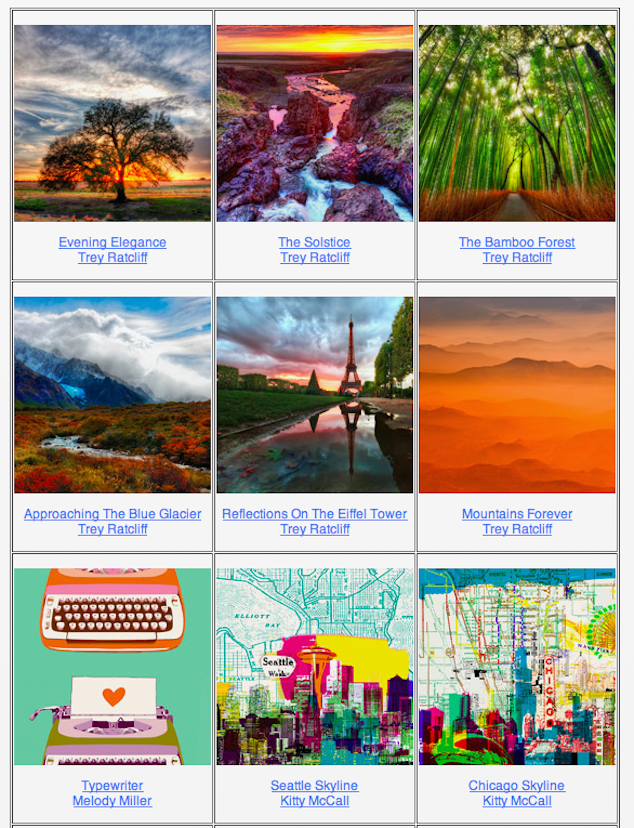This screenshot has height=828, width=634.
Task: Tap the typewriter artwork tile
Action: (x=112, y=667)
